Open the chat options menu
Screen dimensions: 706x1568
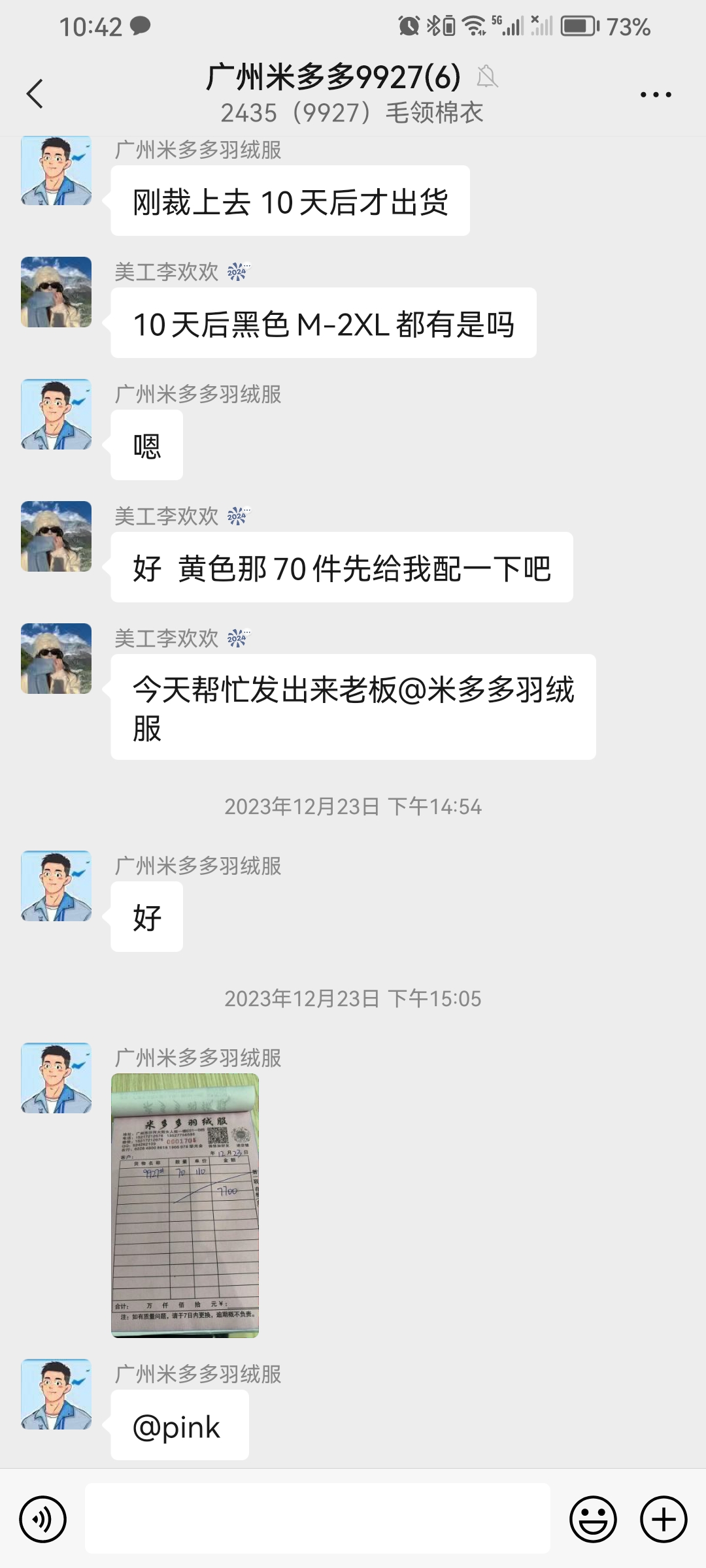pyautogui.click(x=655, y=95)
